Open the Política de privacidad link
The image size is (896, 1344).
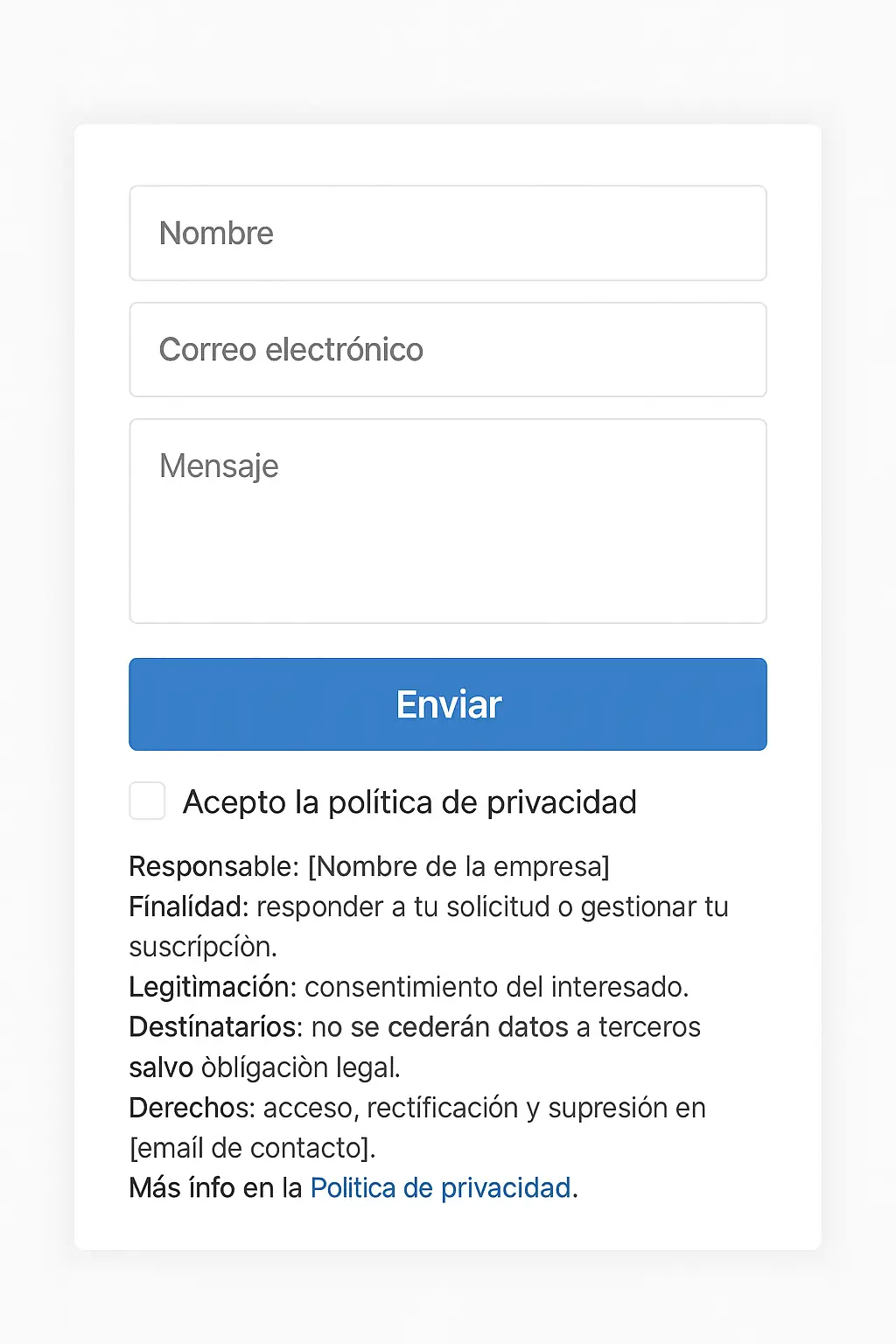coord(440,1187)
